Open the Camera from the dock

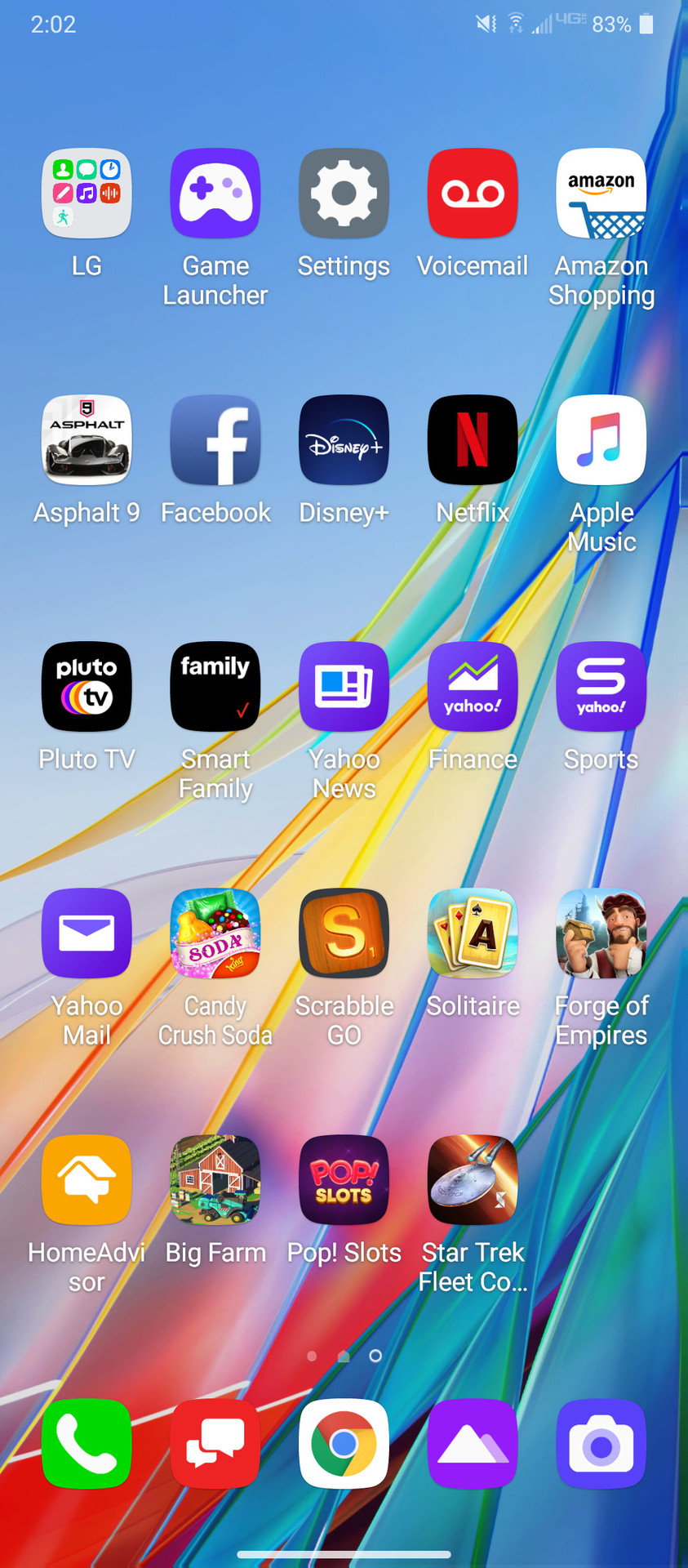coord(601,1444)
